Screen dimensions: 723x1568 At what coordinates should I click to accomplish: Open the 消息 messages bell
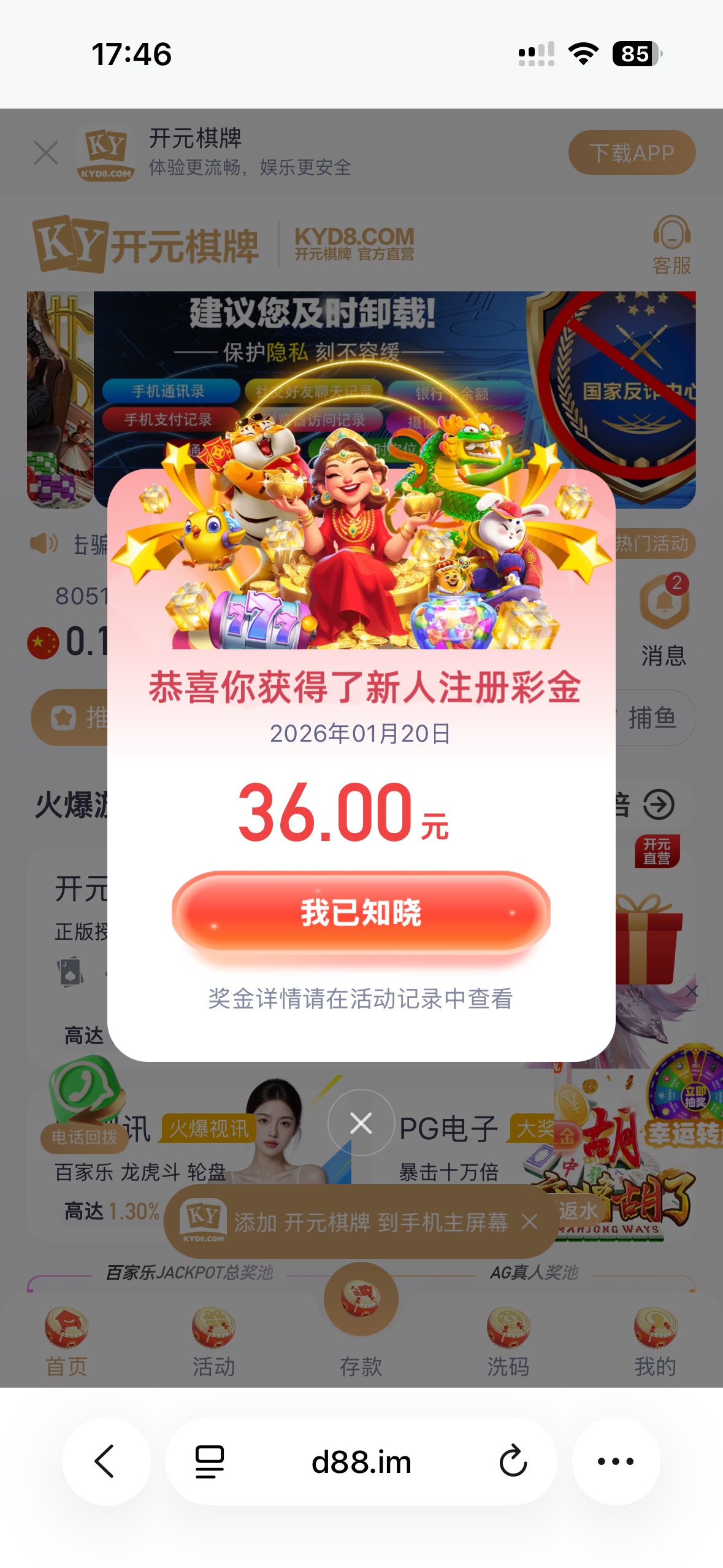pos(664,602)
